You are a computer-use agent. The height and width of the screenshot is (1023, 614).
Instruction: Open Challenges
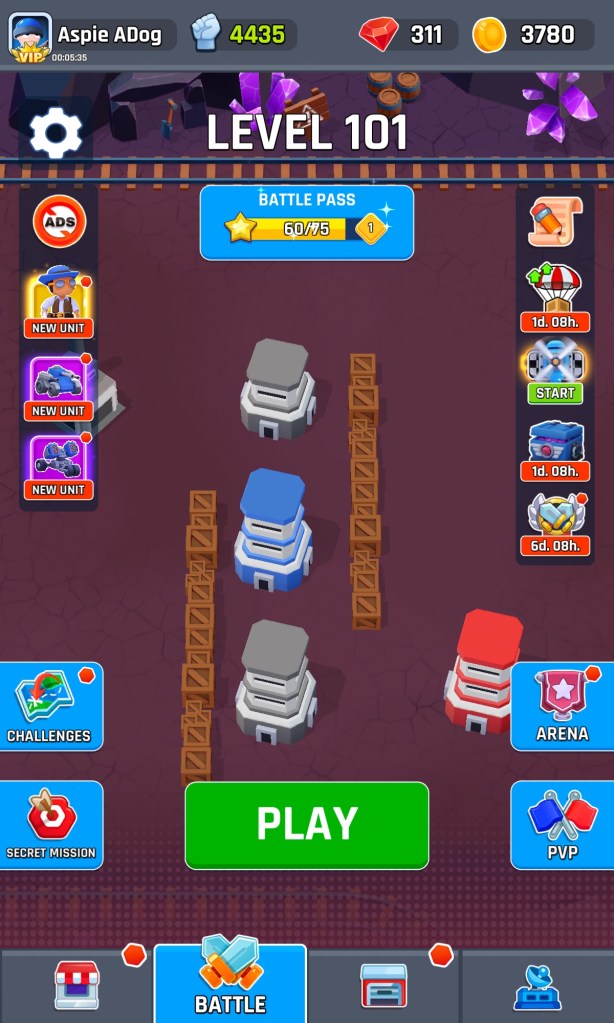(x=50, y=706)
